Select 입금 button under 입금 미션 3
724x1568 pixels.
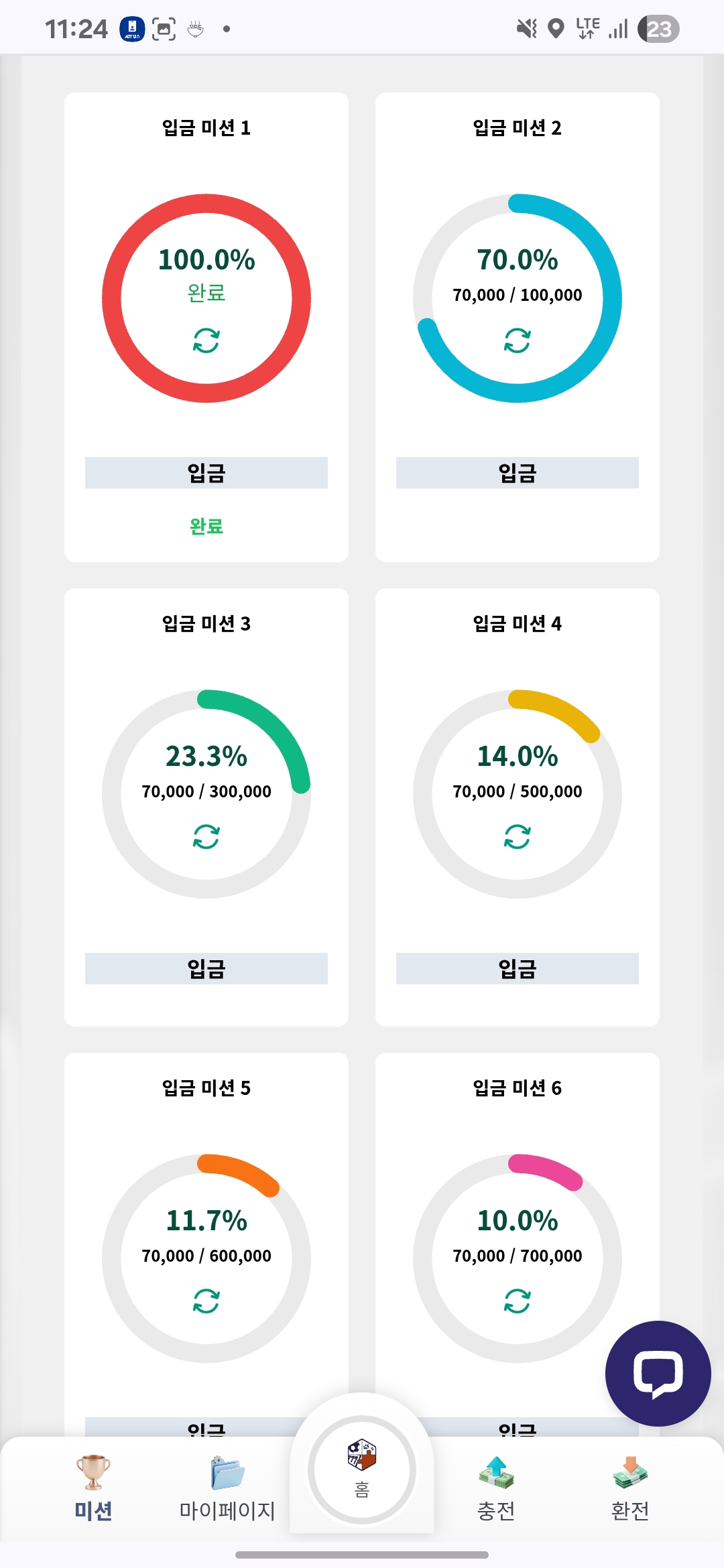click(206, 968)
